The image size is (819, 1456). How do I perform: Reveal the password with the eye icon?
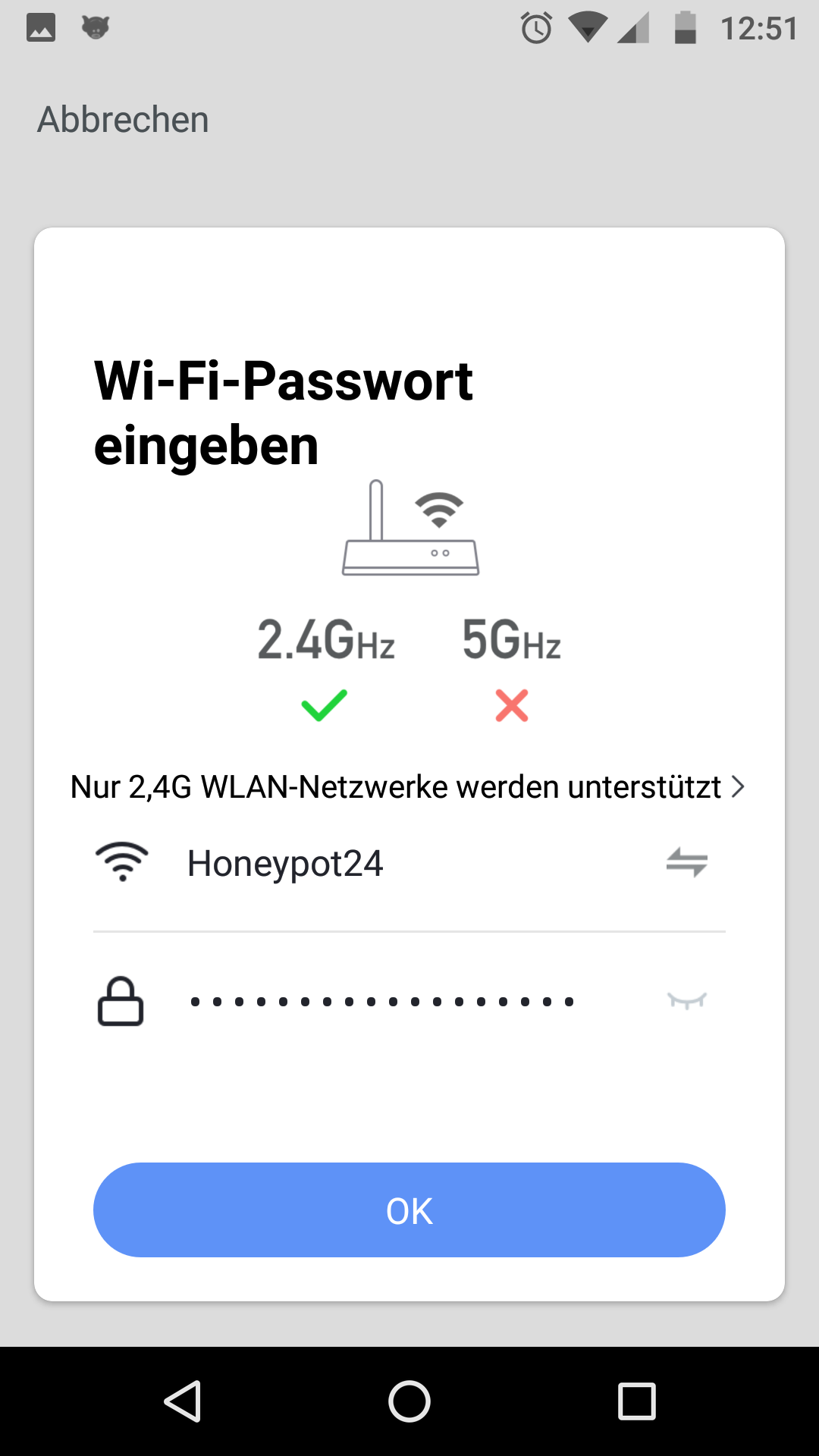[x=687, y=1001]
